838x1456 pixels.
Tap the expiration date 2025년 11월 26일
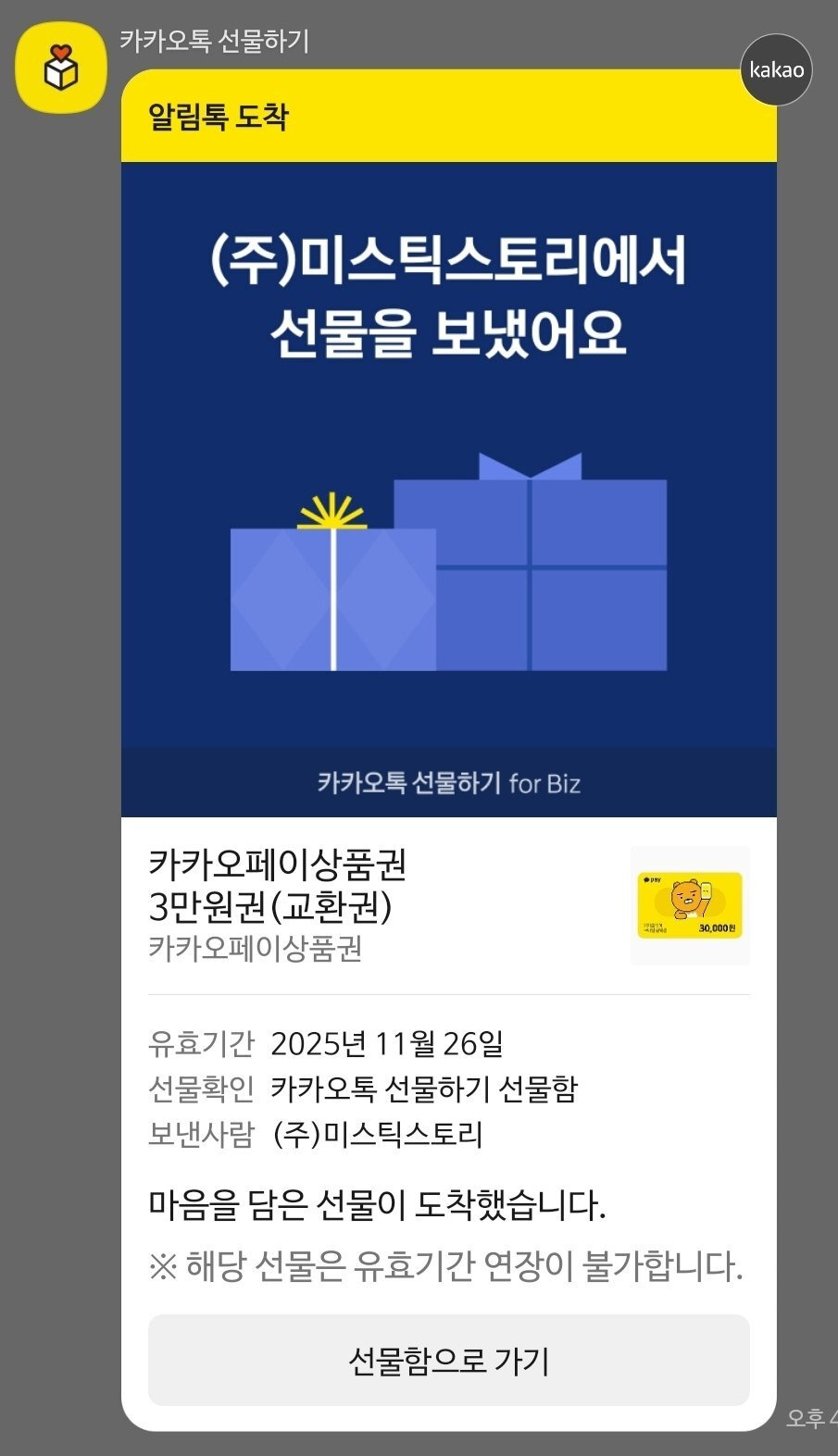coord(389,1043)
